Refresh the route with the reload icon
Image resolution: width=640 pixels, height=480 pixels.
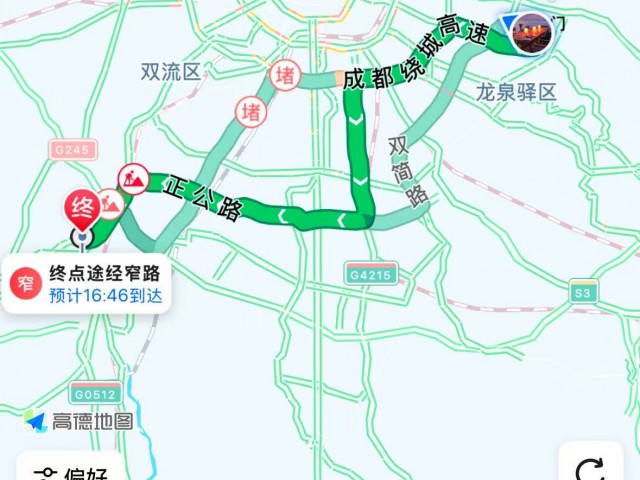(x=591, y=468)
